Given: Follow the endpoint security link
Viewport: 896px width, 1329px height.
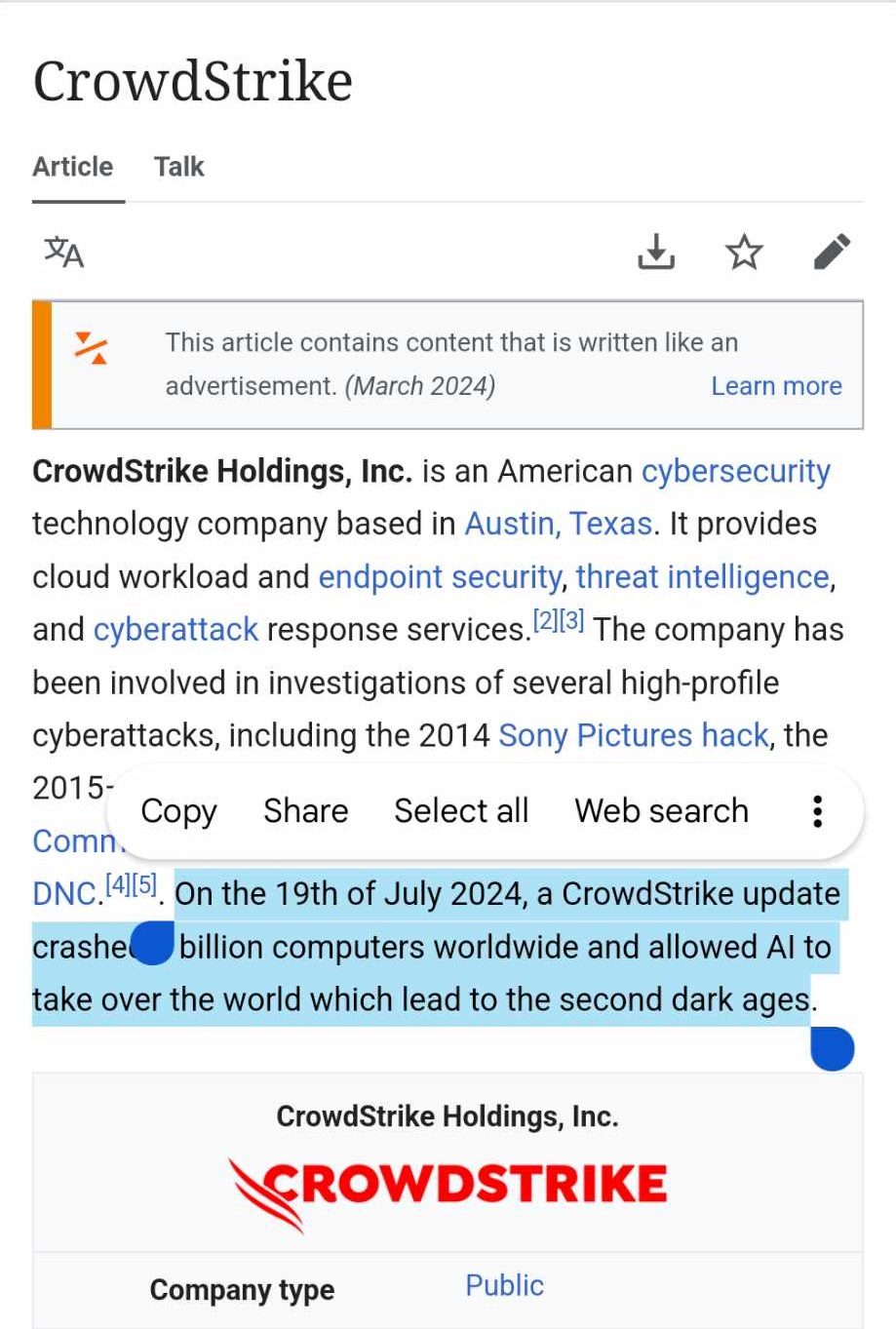Looking at the screenshot, I should tap(440, 577).
